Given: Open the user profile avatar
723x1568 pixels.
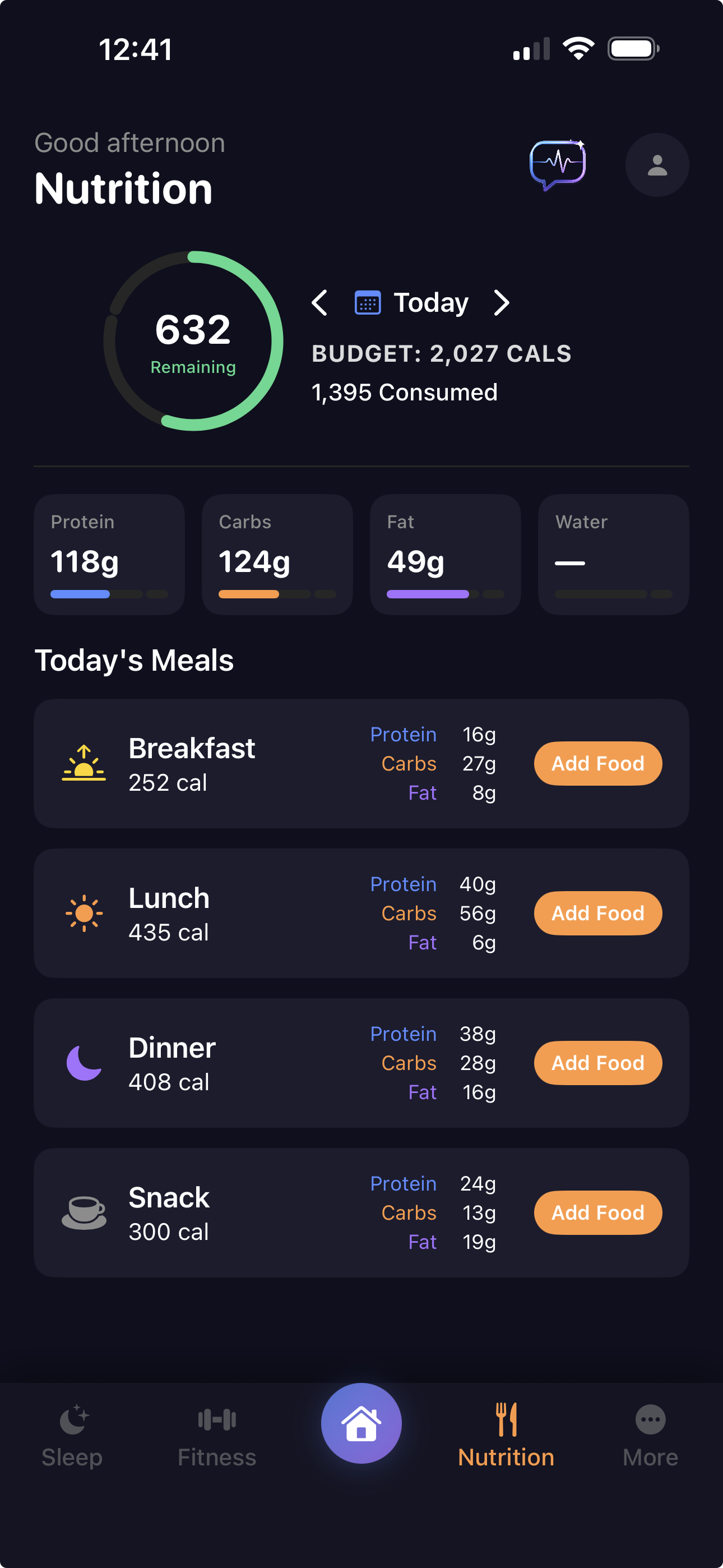Looking at the screenshot, I should click(657, 164).
